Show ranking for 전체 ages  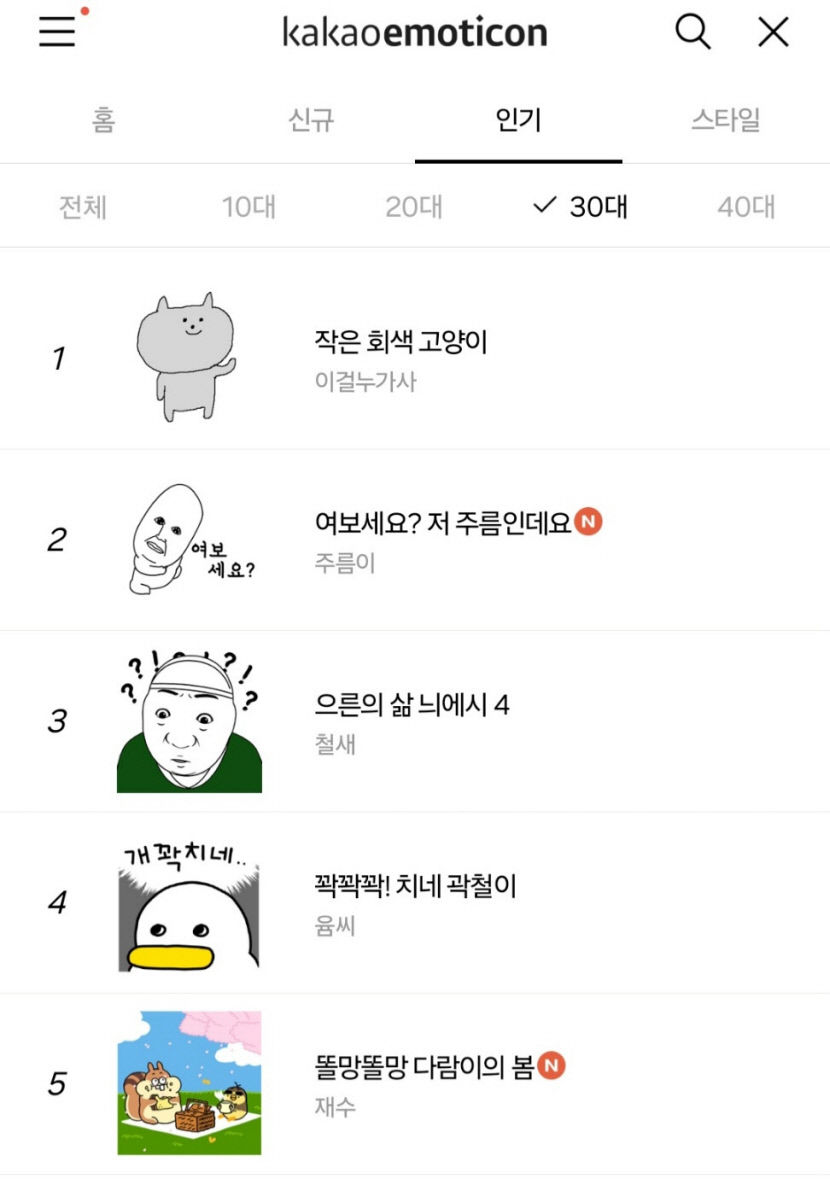83,207
